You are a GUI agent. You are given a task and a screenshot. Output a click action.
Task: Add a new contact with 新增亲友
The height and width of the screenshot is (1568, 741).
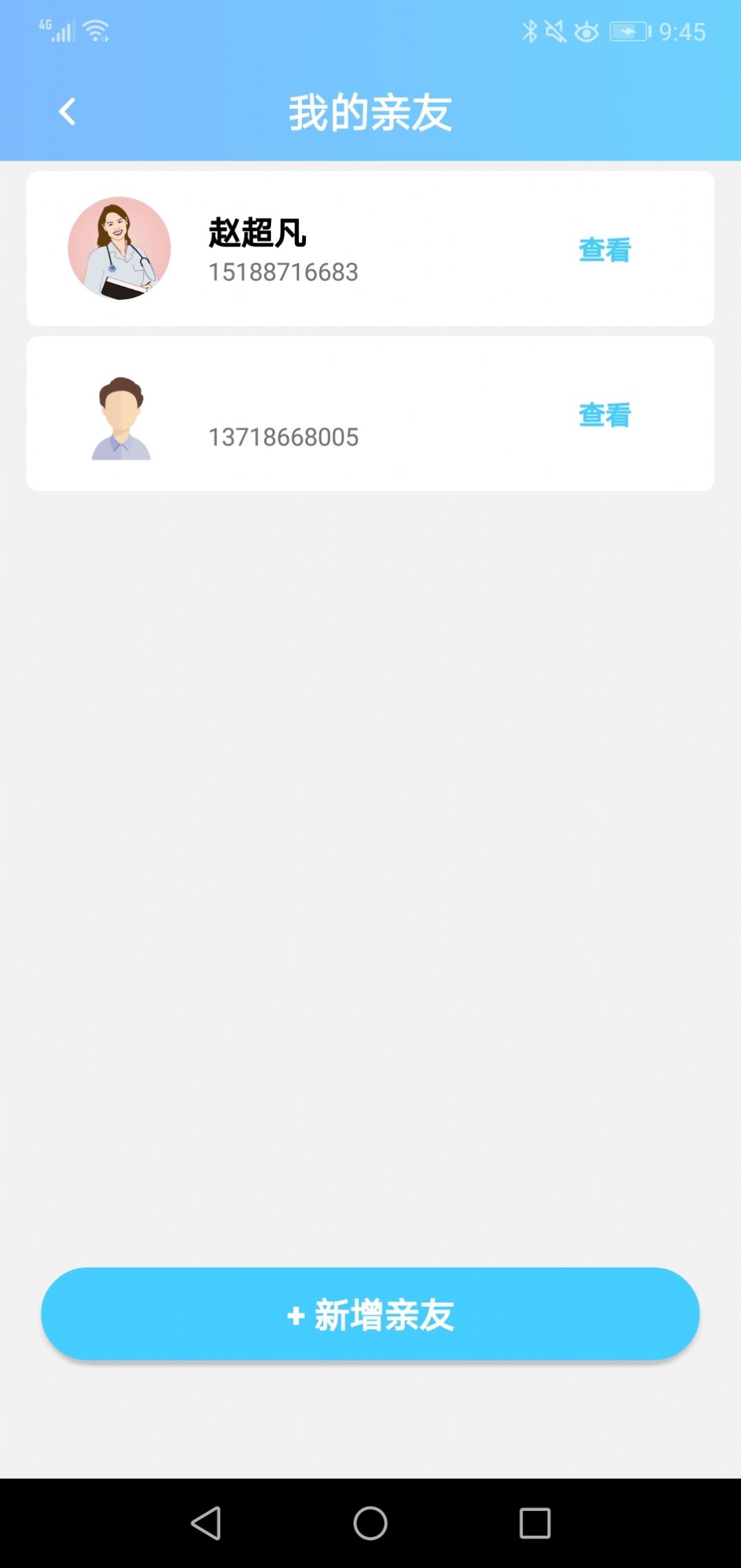(x=370, y=1314)
